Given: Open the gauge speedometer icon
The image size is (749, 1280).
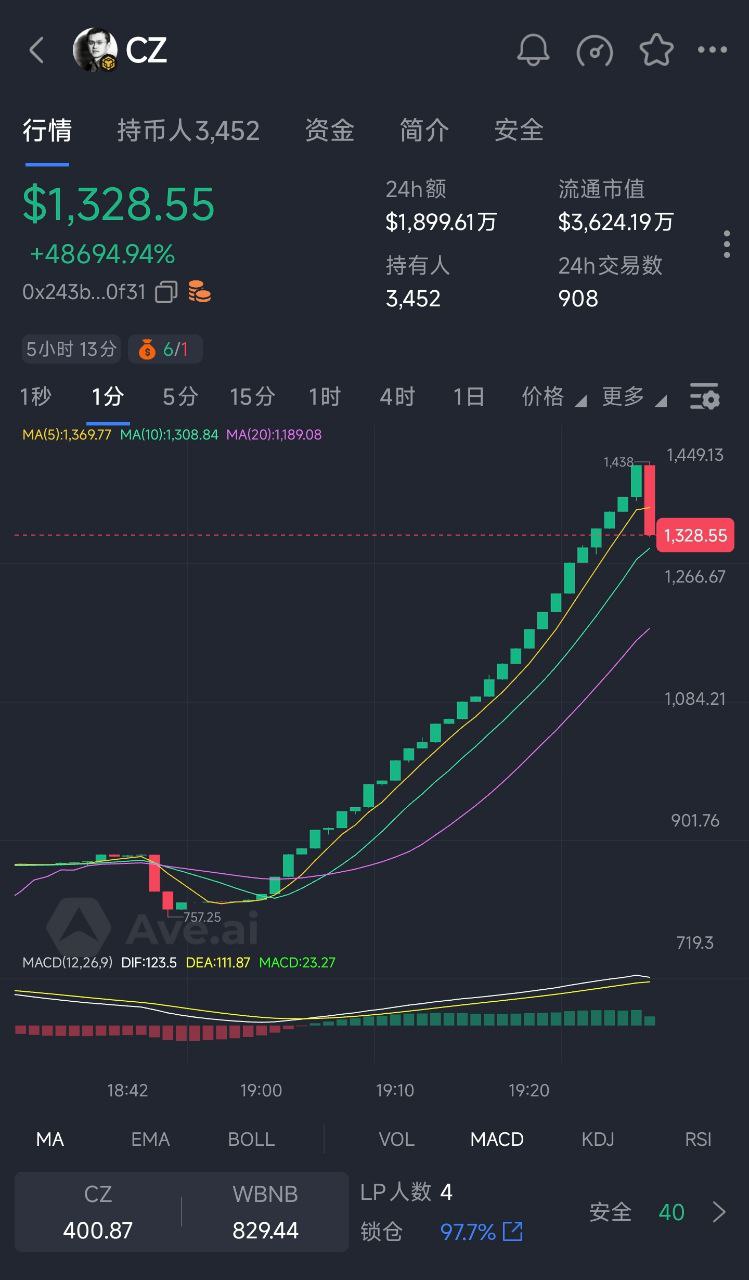Looking at the screenshot, I should click(x=595, y=50).
